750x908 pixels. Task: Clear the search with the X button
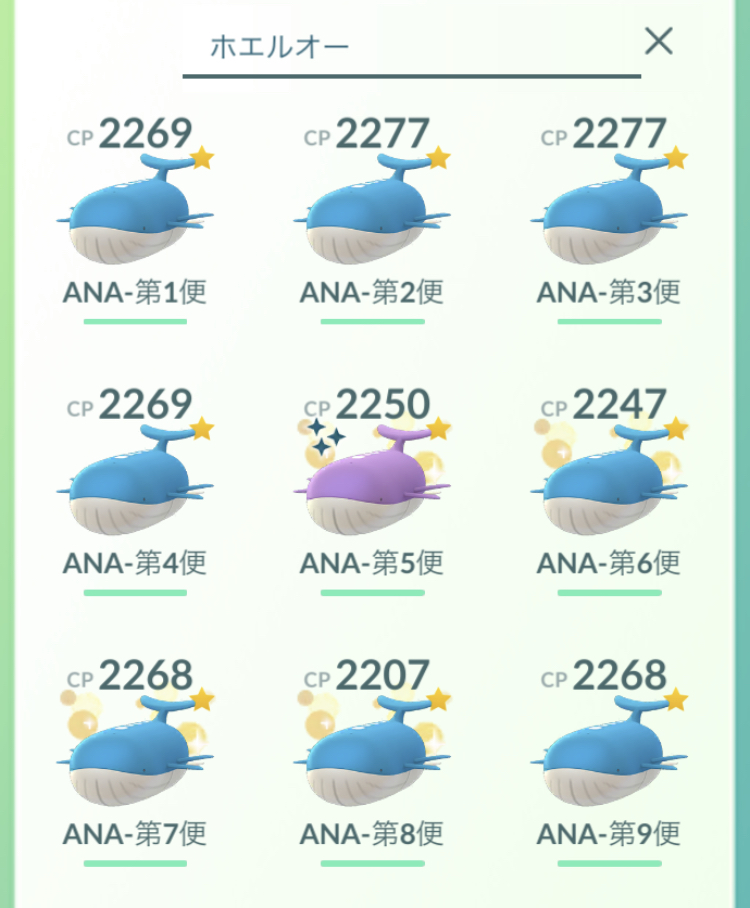click(x=657, y=41)
